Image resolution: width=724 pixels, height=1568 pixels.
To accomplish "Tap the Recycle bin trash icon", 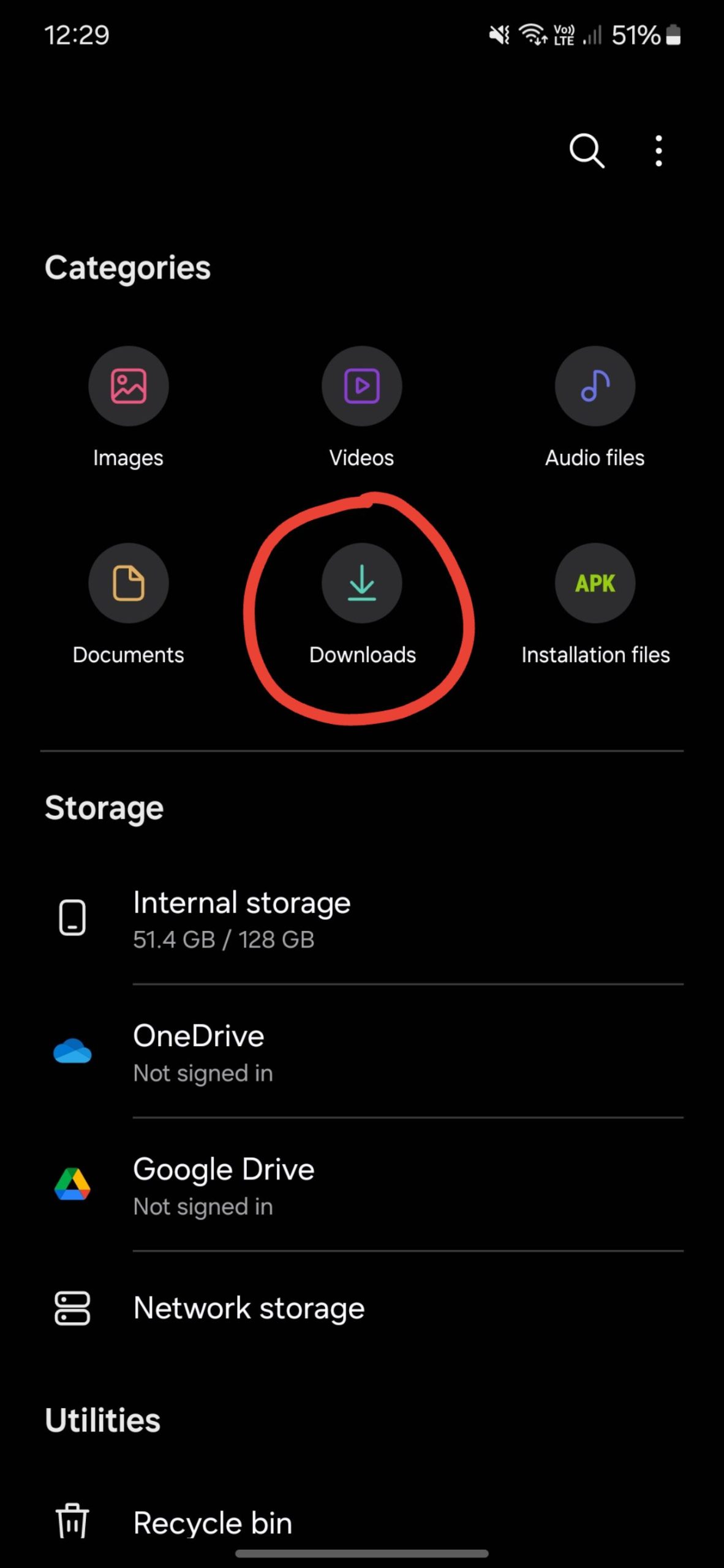I will point(72,1520).
